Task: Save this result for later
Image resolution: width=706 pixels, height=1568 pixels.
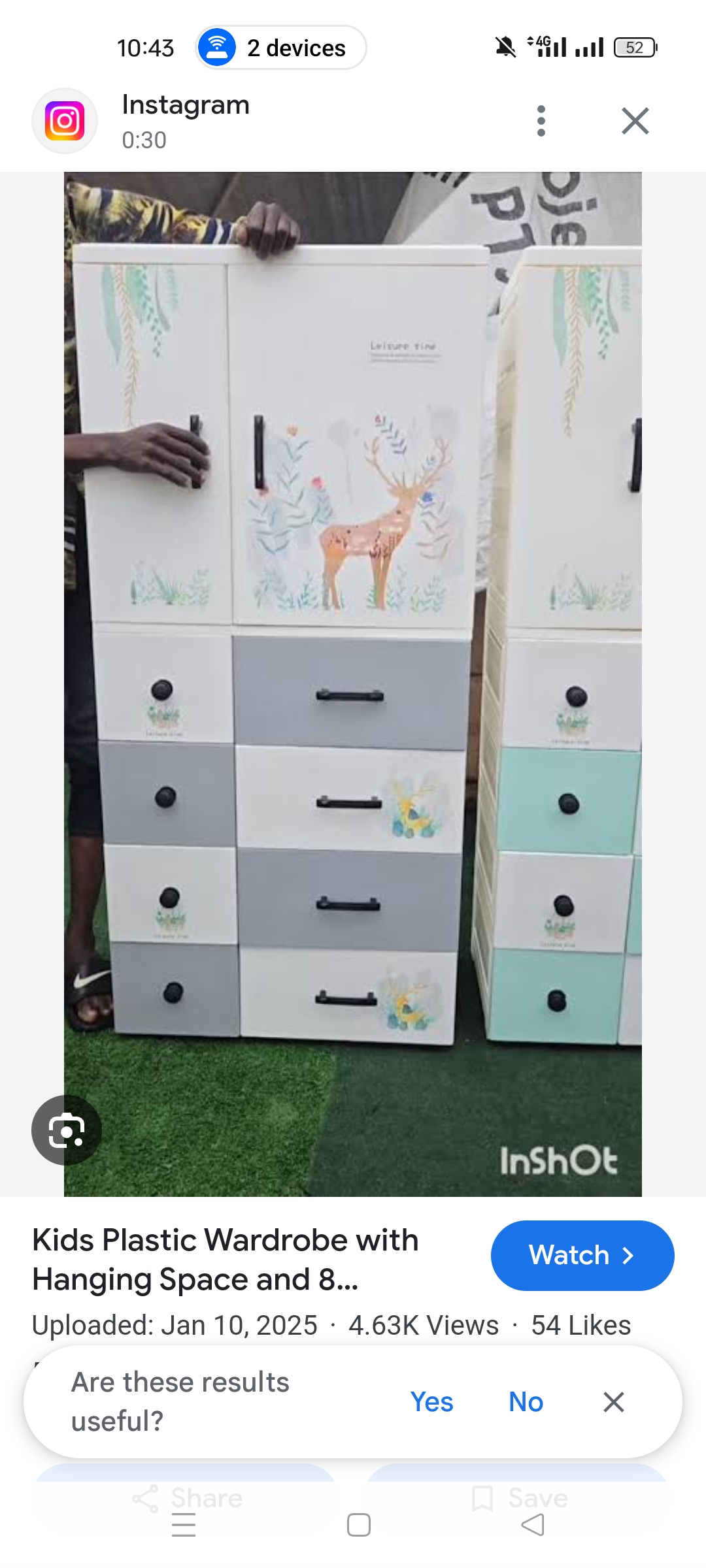Action: coord(520,1497)
